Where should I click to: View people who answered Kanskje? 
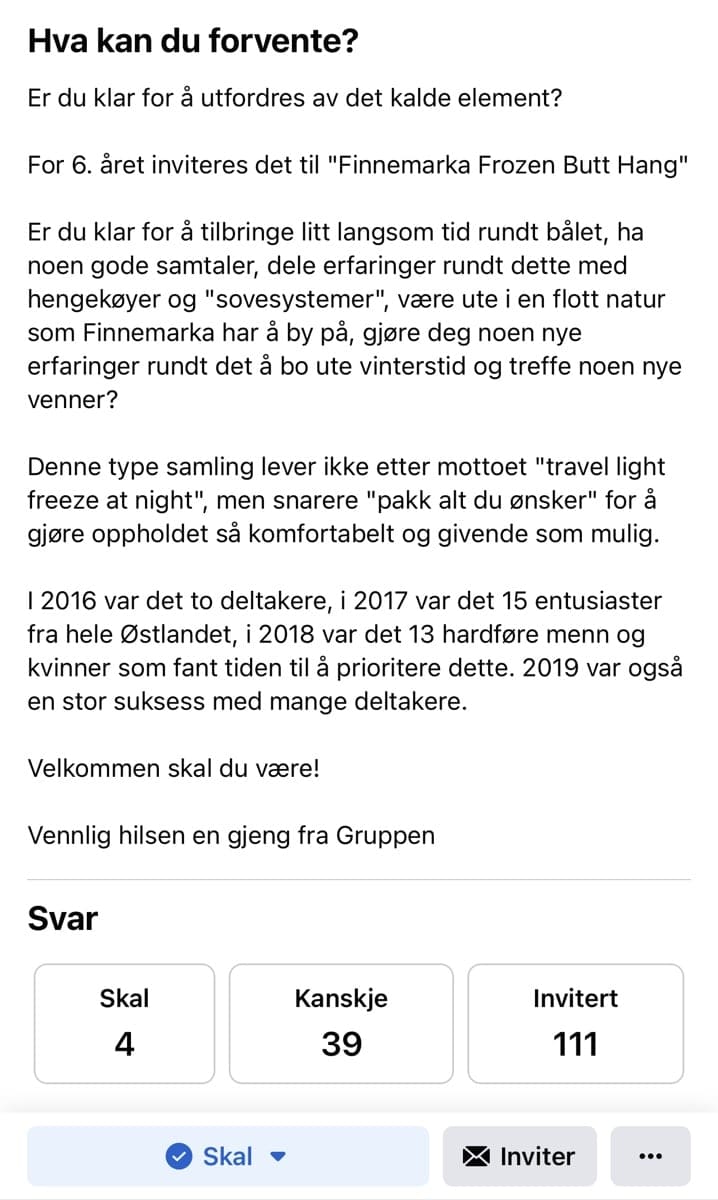coord(341,1023)
